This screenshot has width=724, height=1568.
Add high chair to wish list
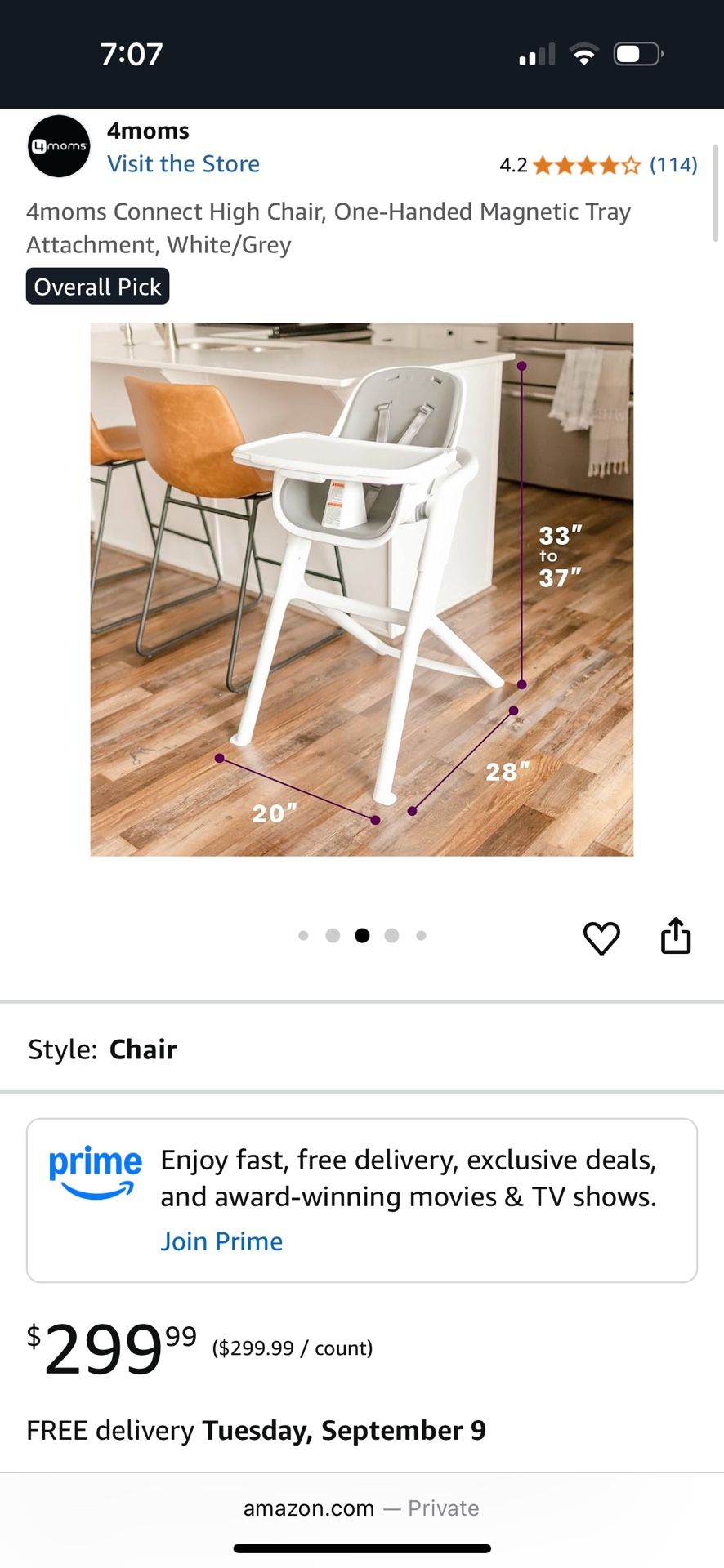tap(601, 938)
